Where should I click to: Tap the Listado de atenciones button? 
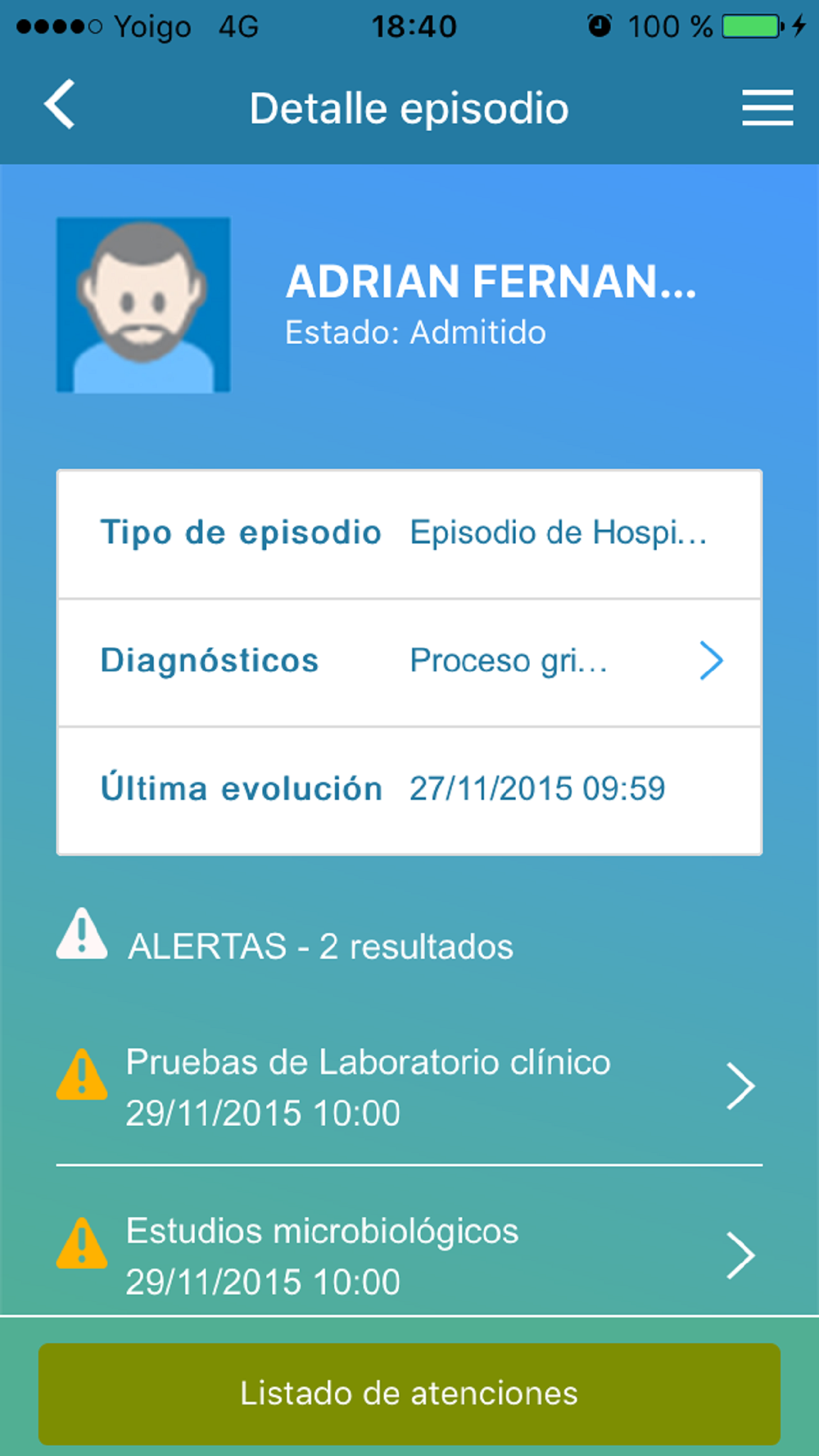[x=409, y=1393]
